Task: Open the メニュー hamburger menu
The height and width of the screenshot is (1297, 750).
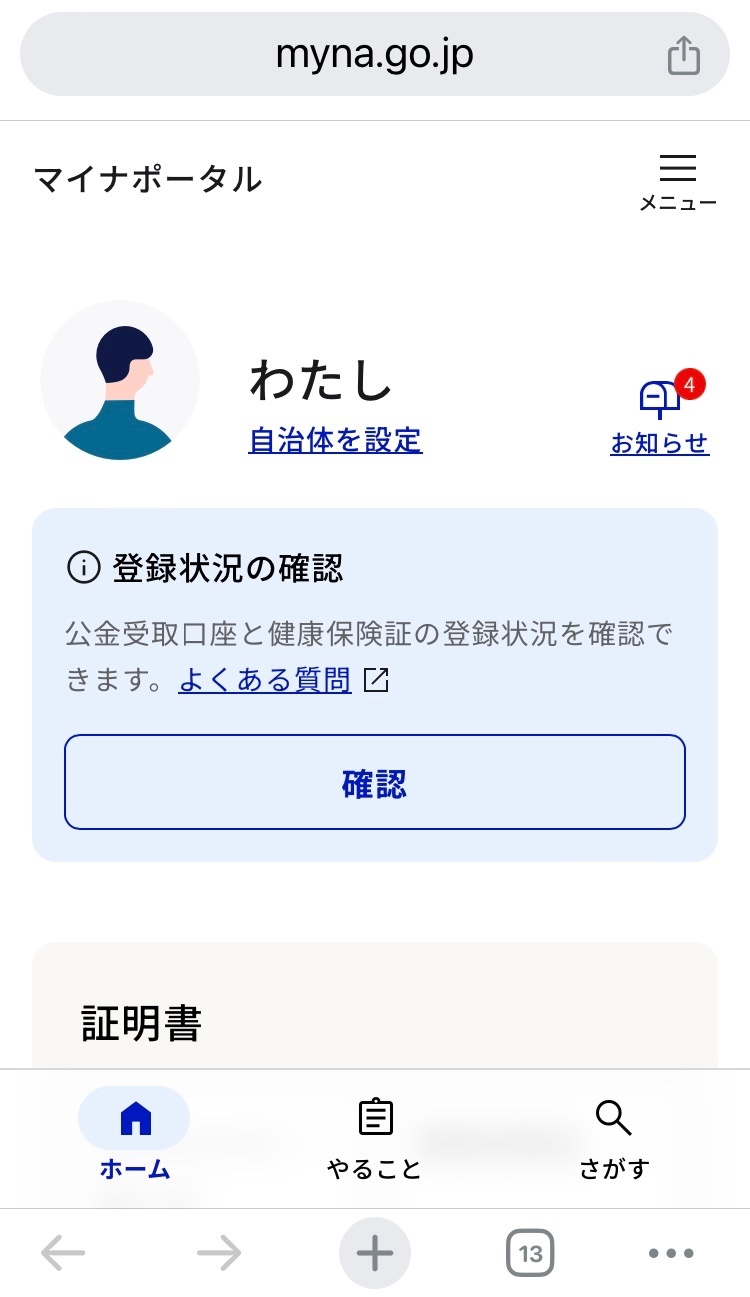Action: pyautogui.click(x=677, y=181)
